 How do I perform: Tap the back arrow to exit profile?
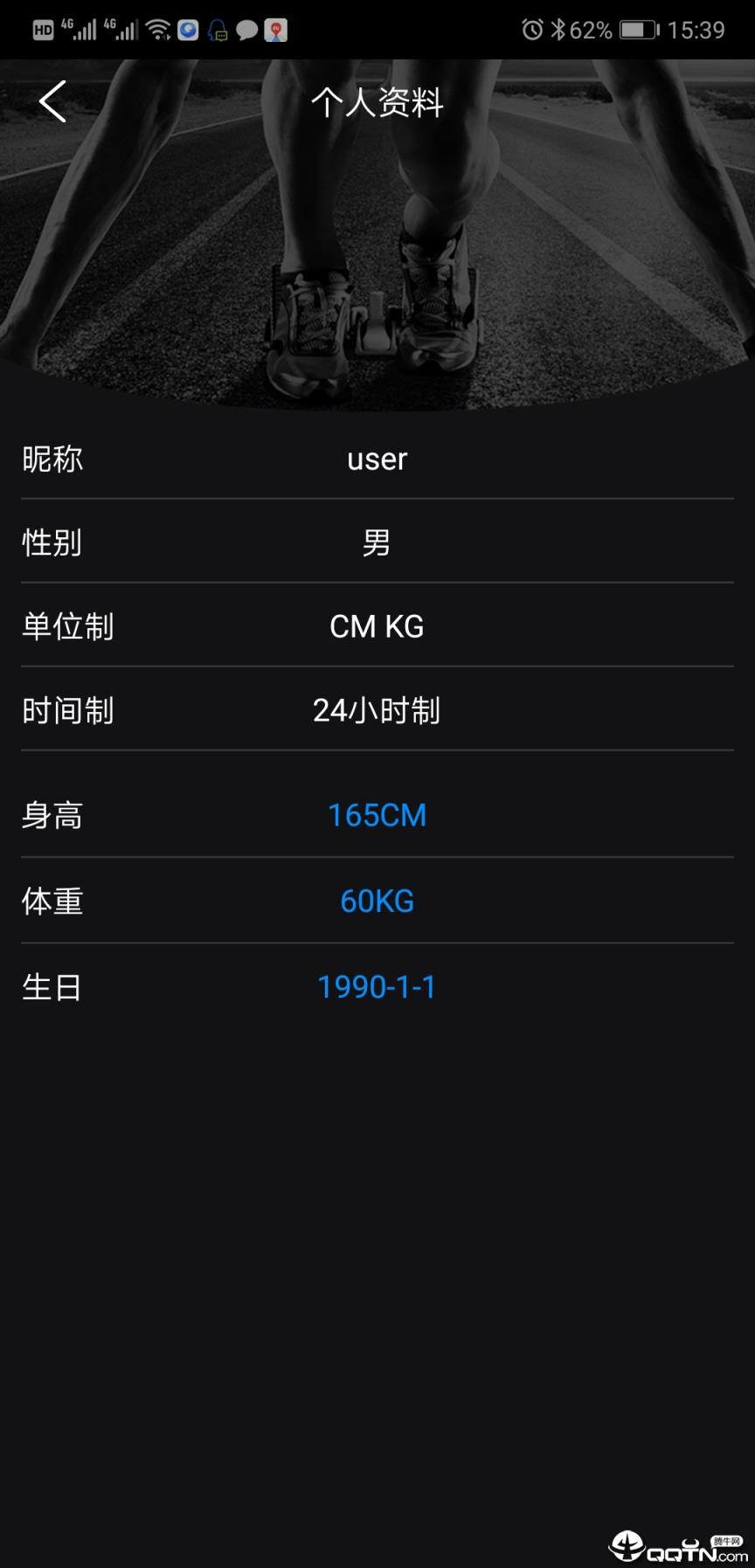click(x=51, y=101)
